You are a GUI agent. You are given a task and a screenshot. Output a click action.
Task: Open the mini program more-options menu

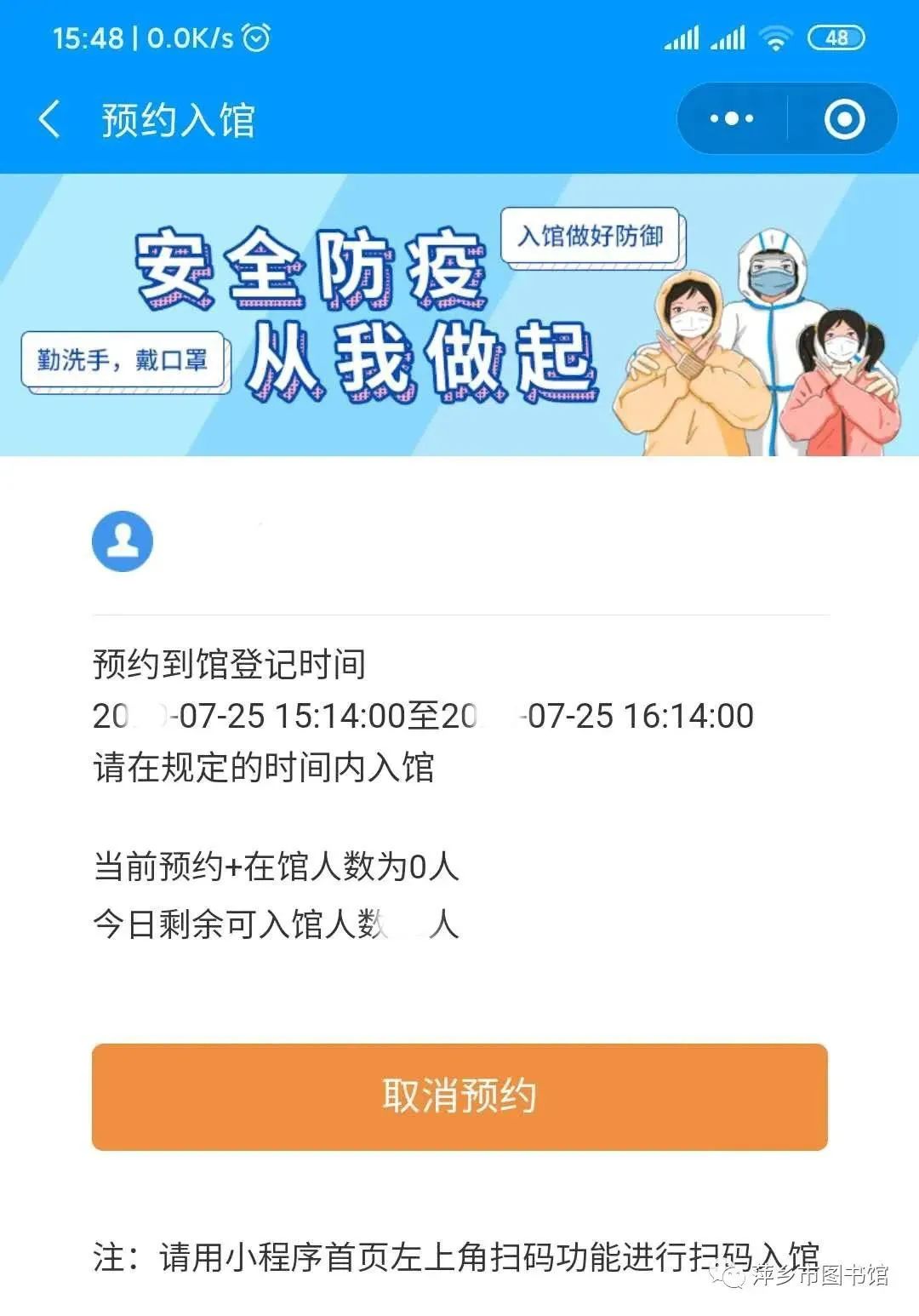tap(732, 119)
